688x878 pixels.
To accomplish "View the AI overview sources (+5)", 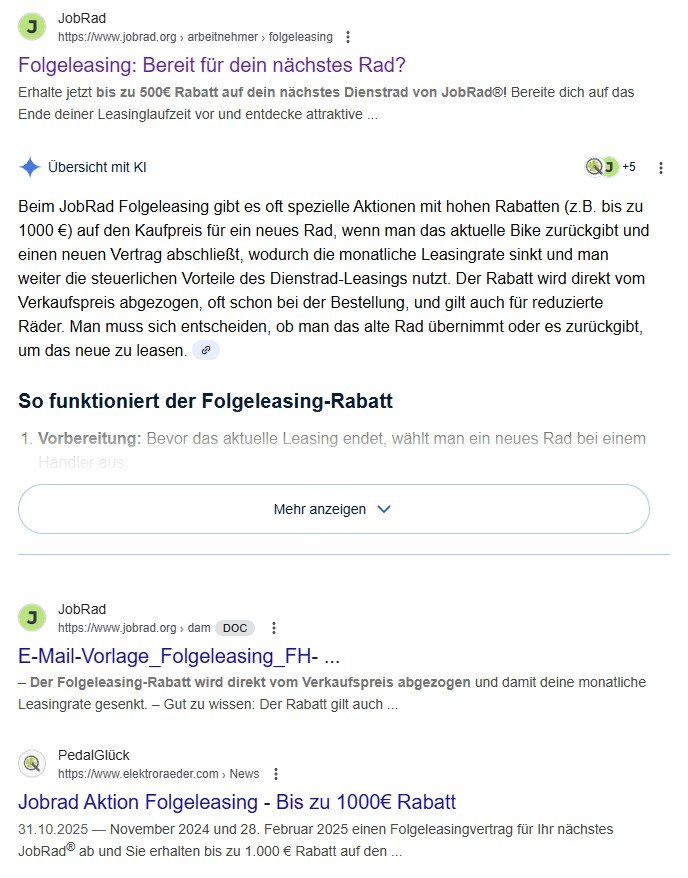I will tap(611, 167).
